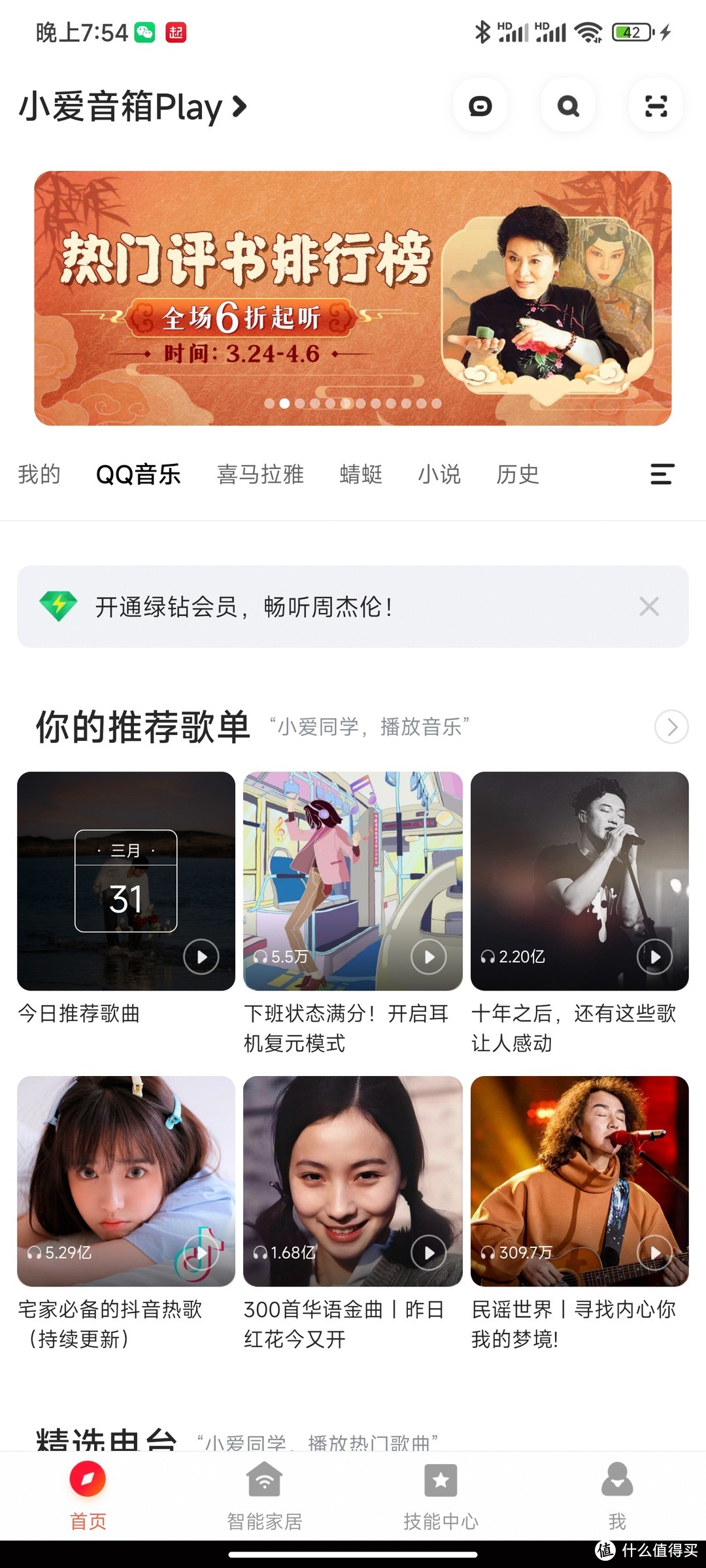Viewport: 706px width, 1568px height.
Task: Tap the search magnifier icon
Action: pos(568,106)
